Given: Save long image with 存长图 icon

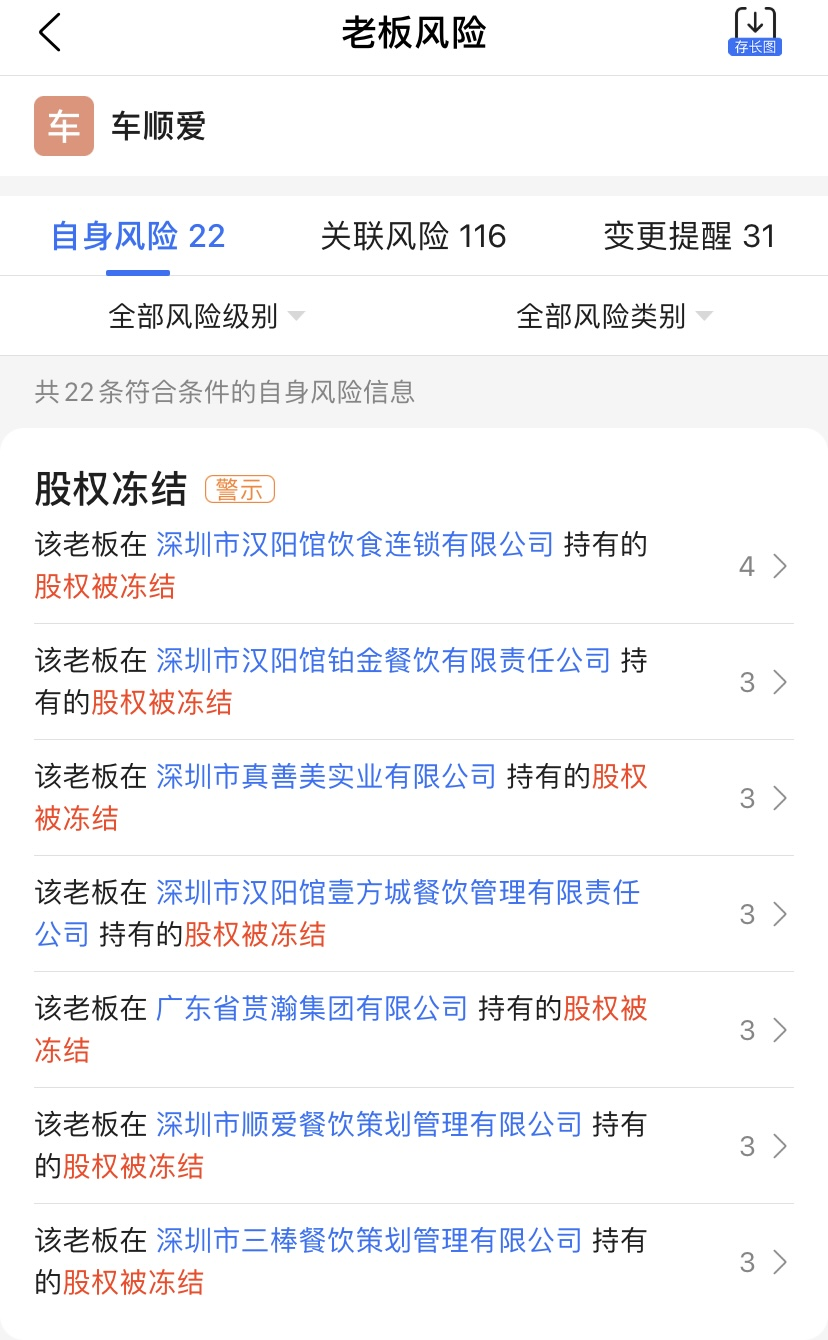Looking at the screenshot, I should (x=754, y=32).
